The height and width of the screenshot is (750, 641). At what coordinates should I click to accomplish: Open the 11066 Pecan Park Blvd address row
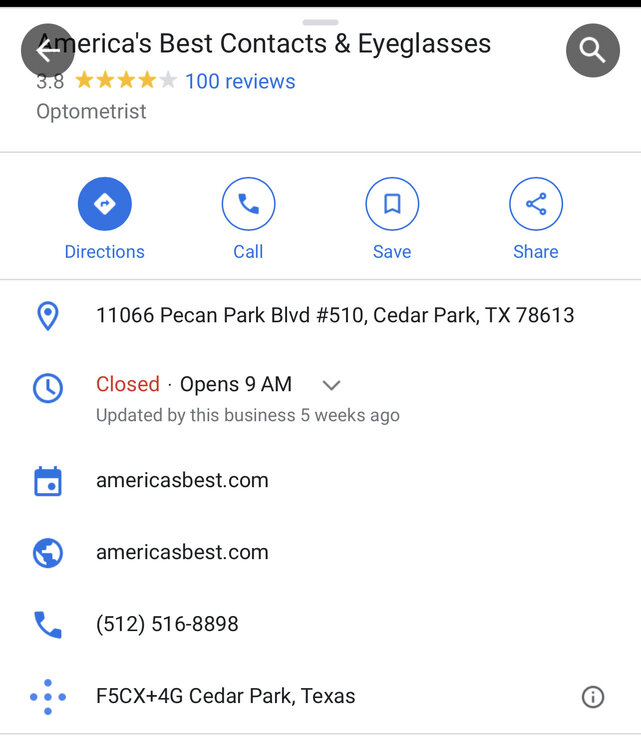click(x=335, y=316)
